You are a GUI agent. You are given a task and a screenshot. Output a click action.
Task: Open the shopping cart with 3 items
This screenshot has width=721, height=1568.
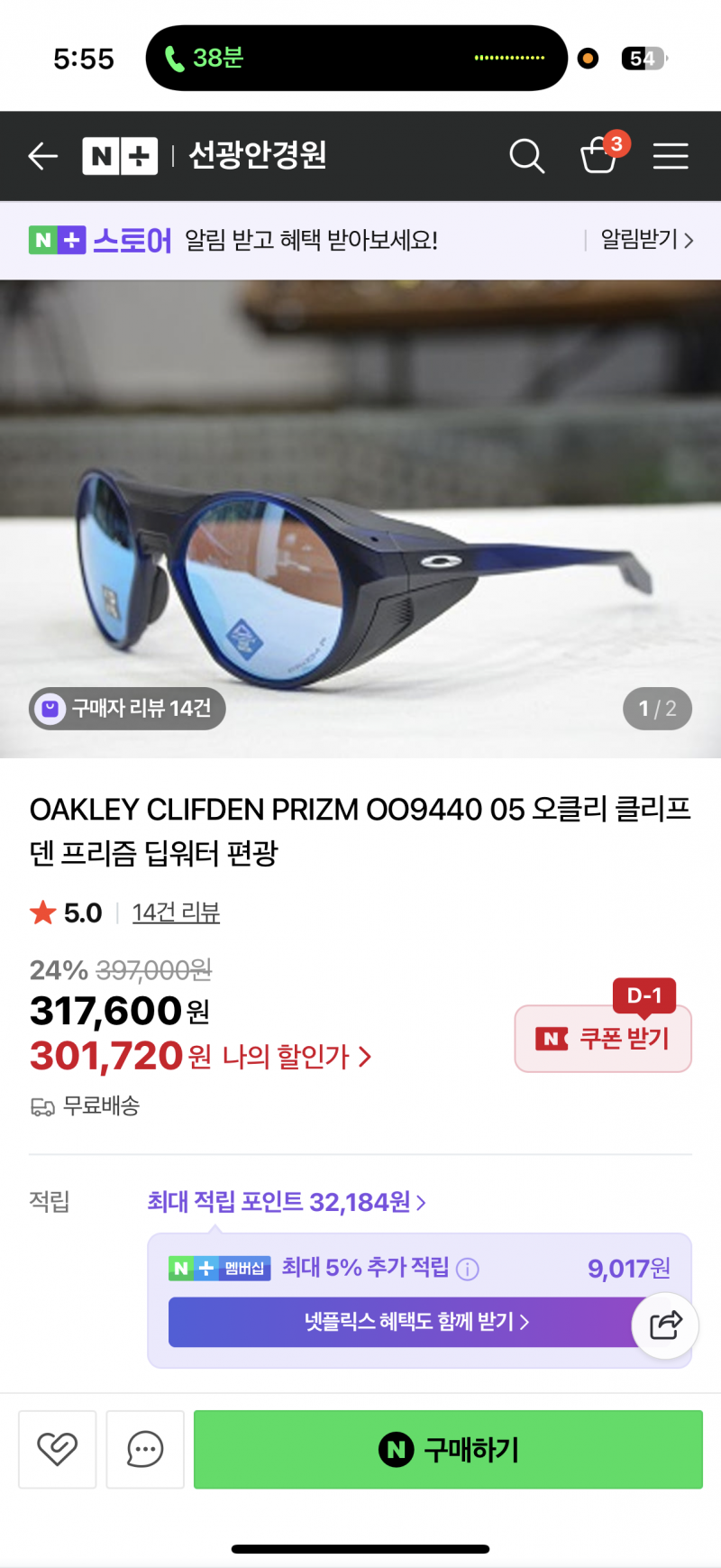point(598,155)
